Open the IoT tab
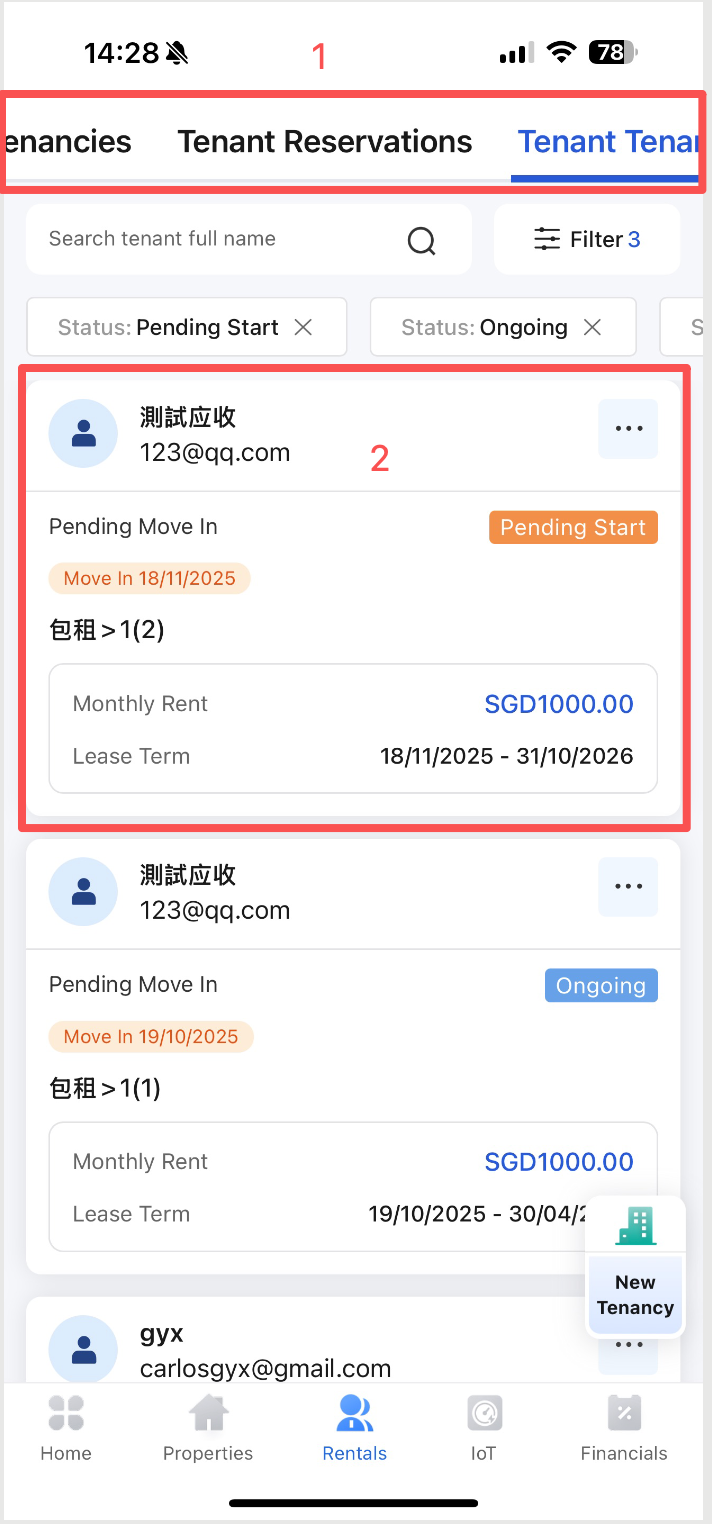This screenshot has height=1524, width=712. (483, 1428)
